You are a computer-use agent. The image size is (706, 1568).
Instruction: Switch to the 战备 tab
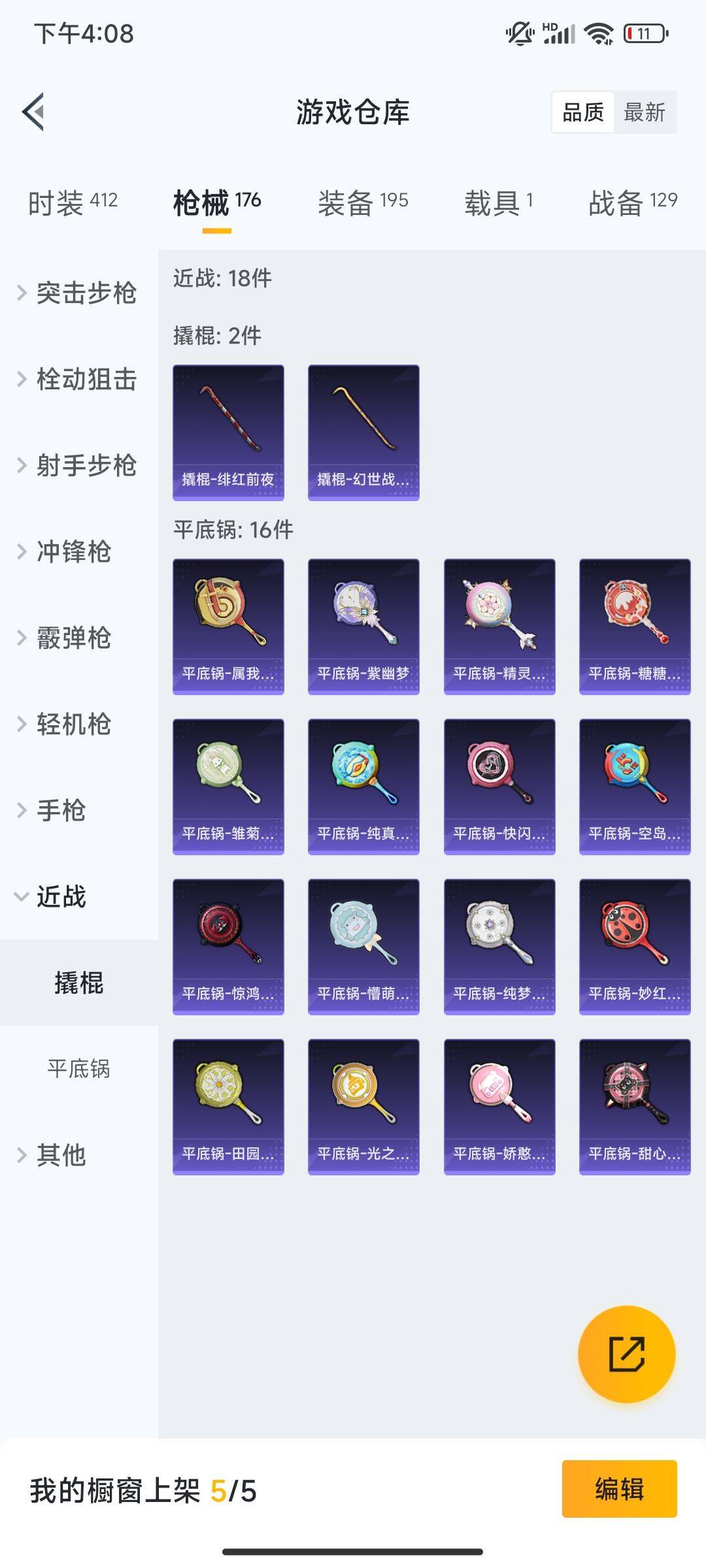[632, 203]
